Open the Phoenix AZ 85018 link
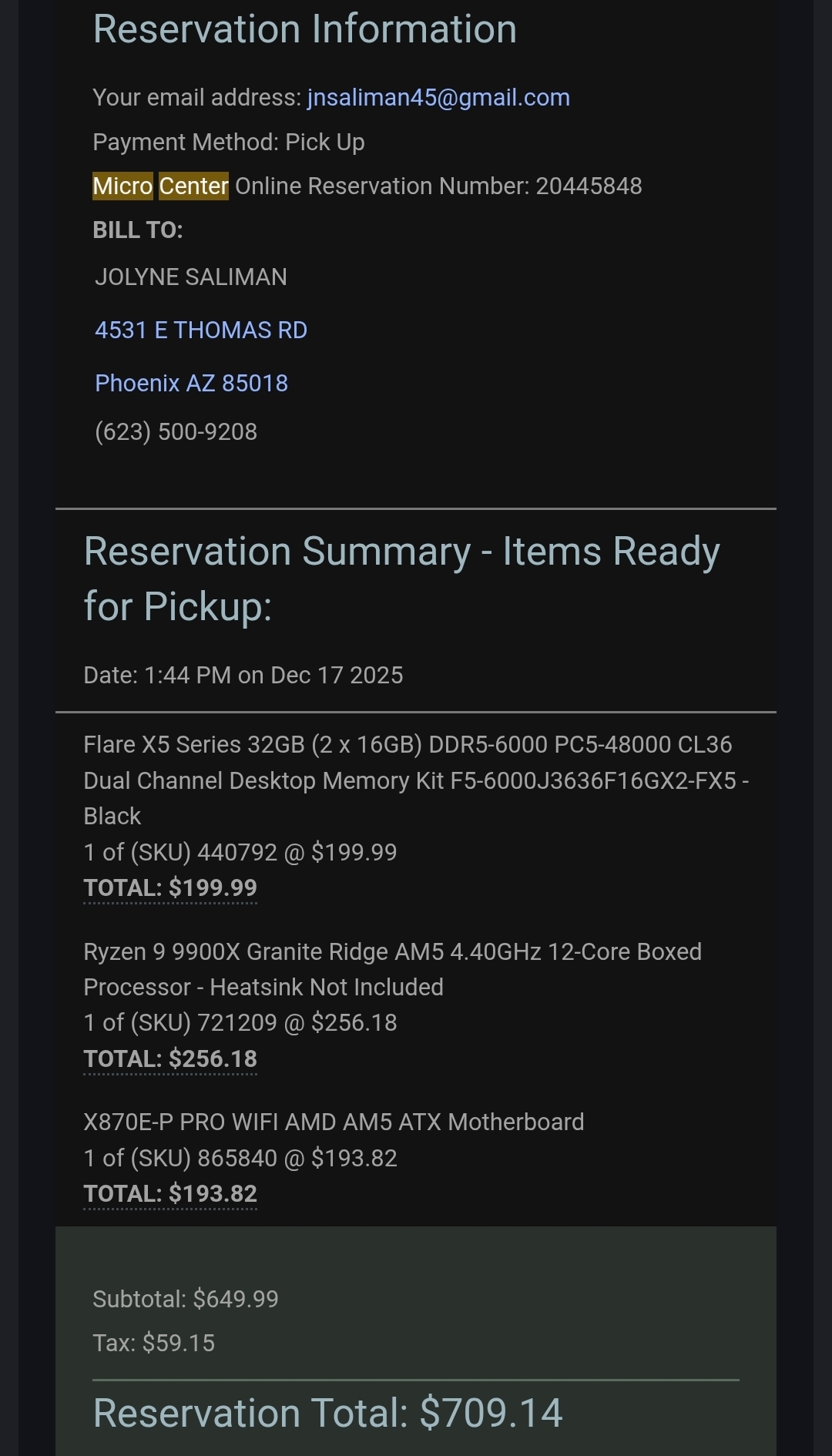 (x=191, y=384)
